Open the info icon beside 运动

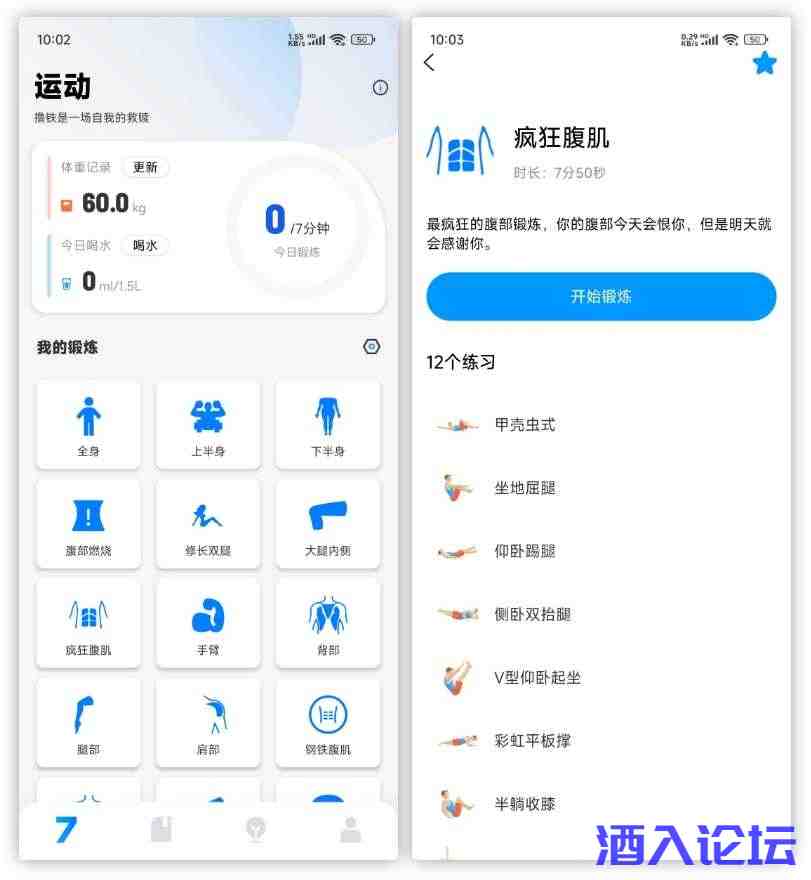380,88
